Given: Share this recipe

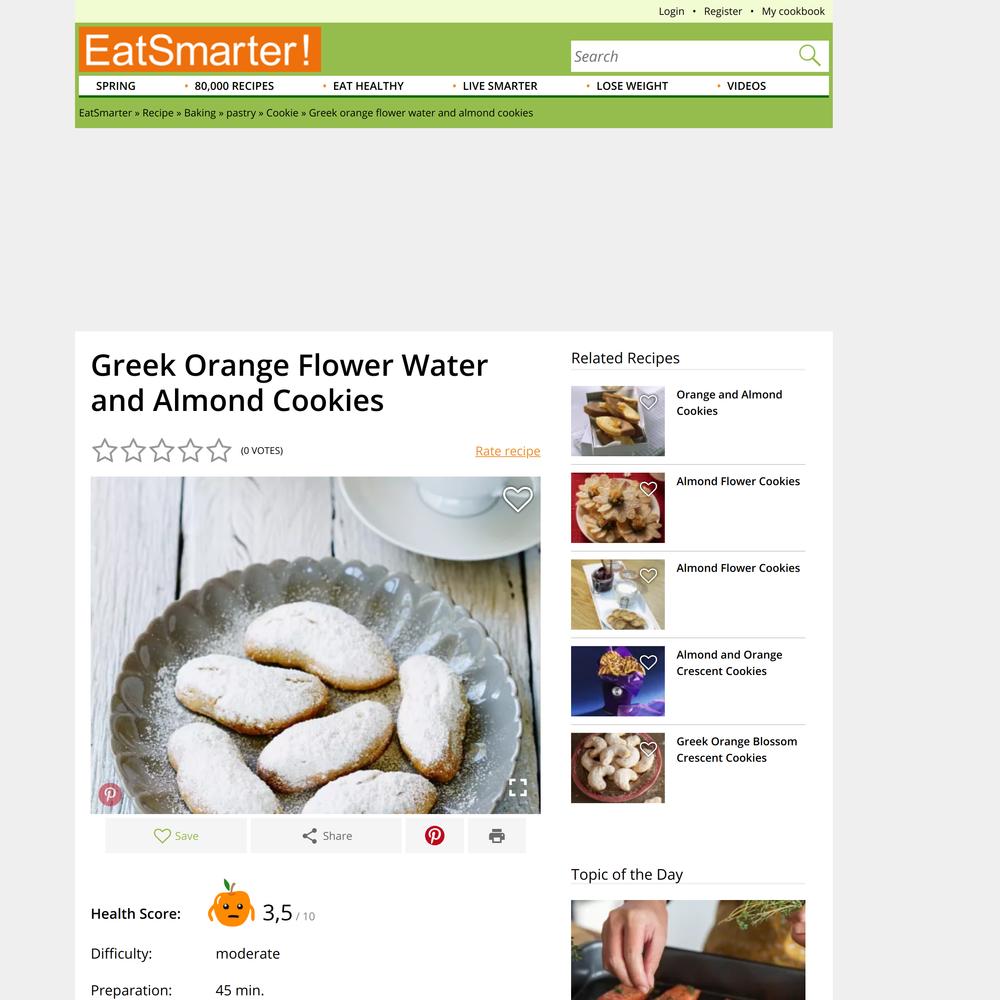Looking at the screenshot, I should click(326, 836).
